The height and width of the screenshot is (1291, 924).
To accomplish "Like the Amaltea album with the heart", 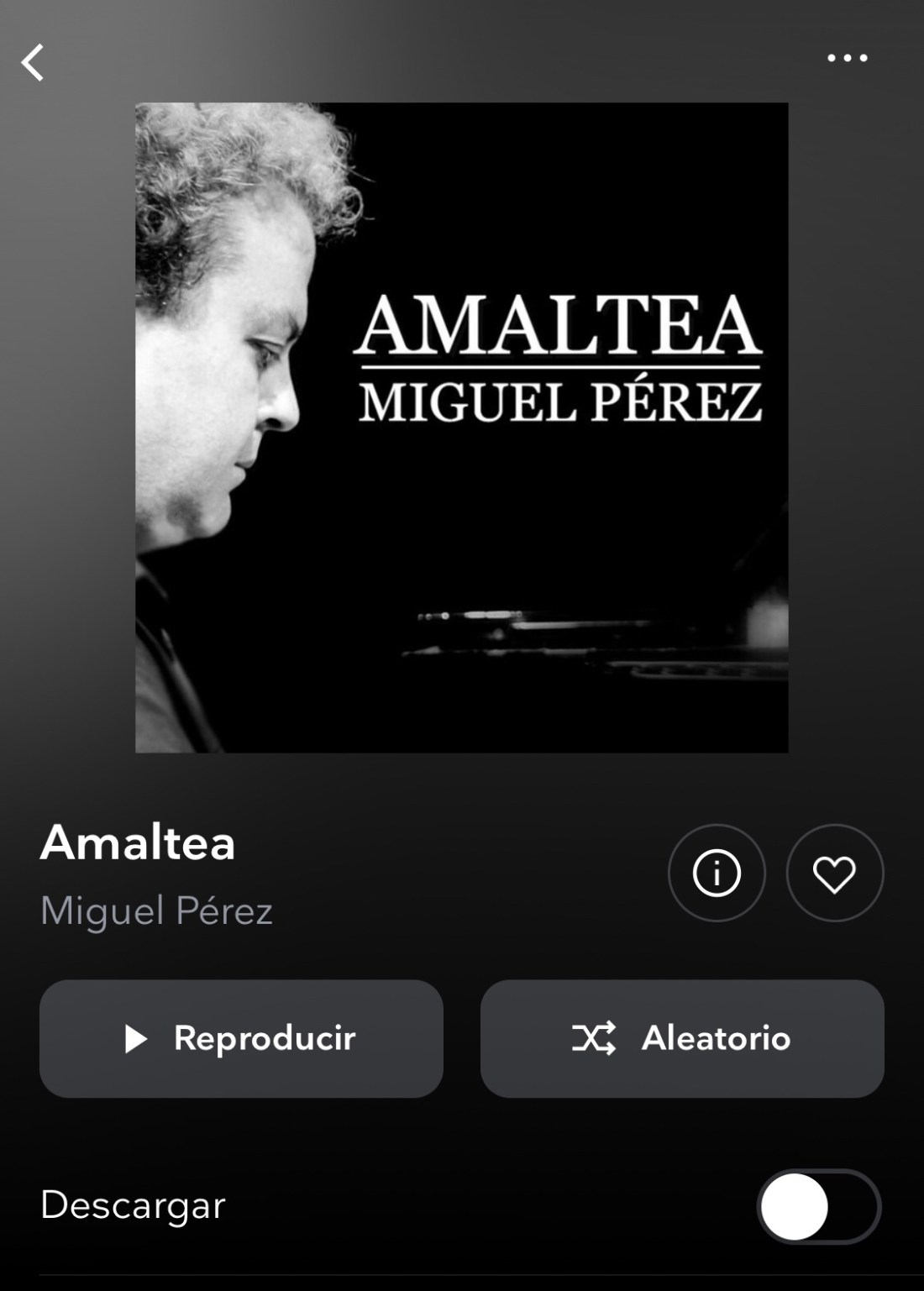I will 834,873.
